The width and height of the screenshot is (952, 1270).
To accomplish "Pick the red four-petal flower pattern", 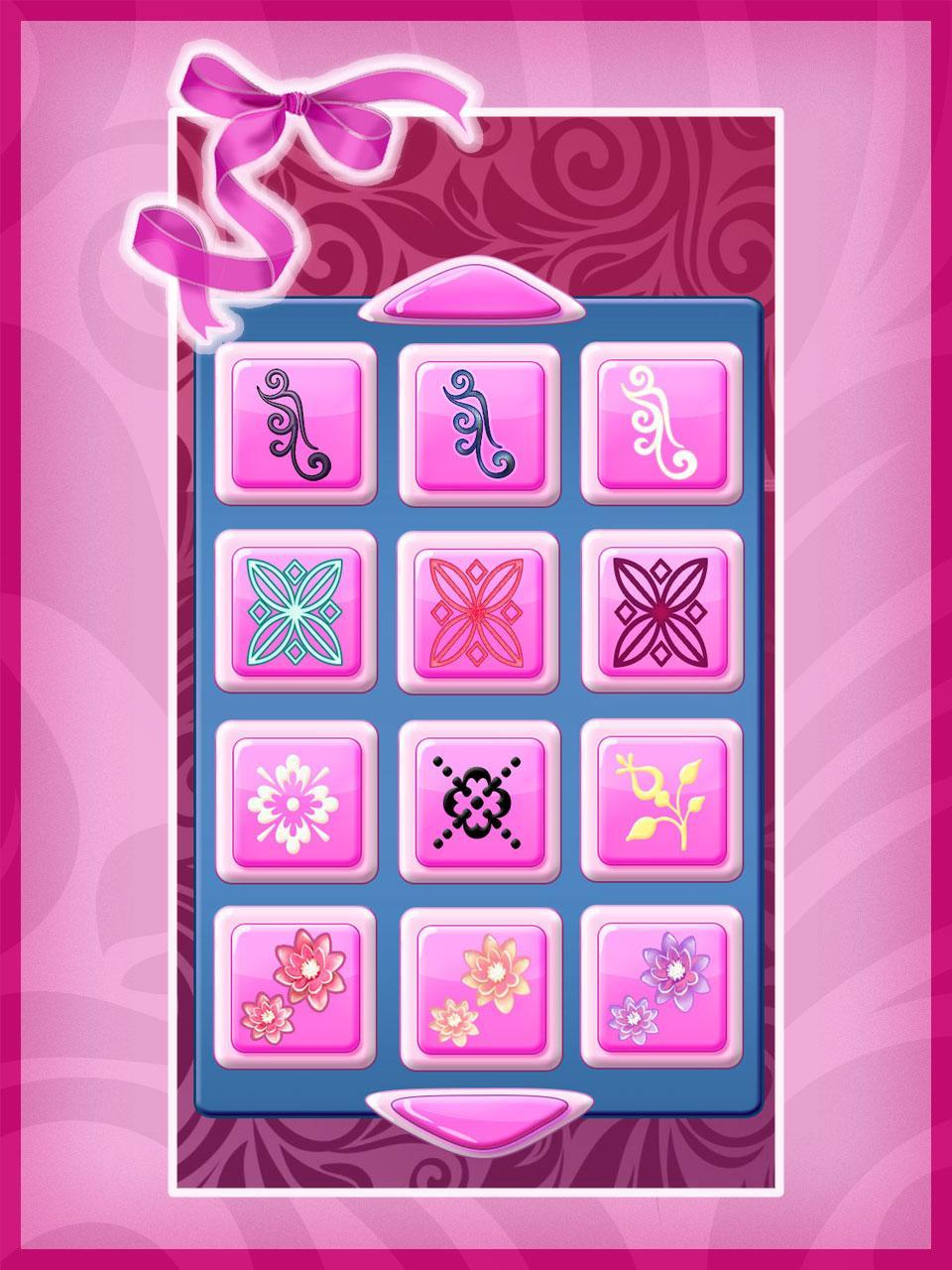I will click(479, 610).
